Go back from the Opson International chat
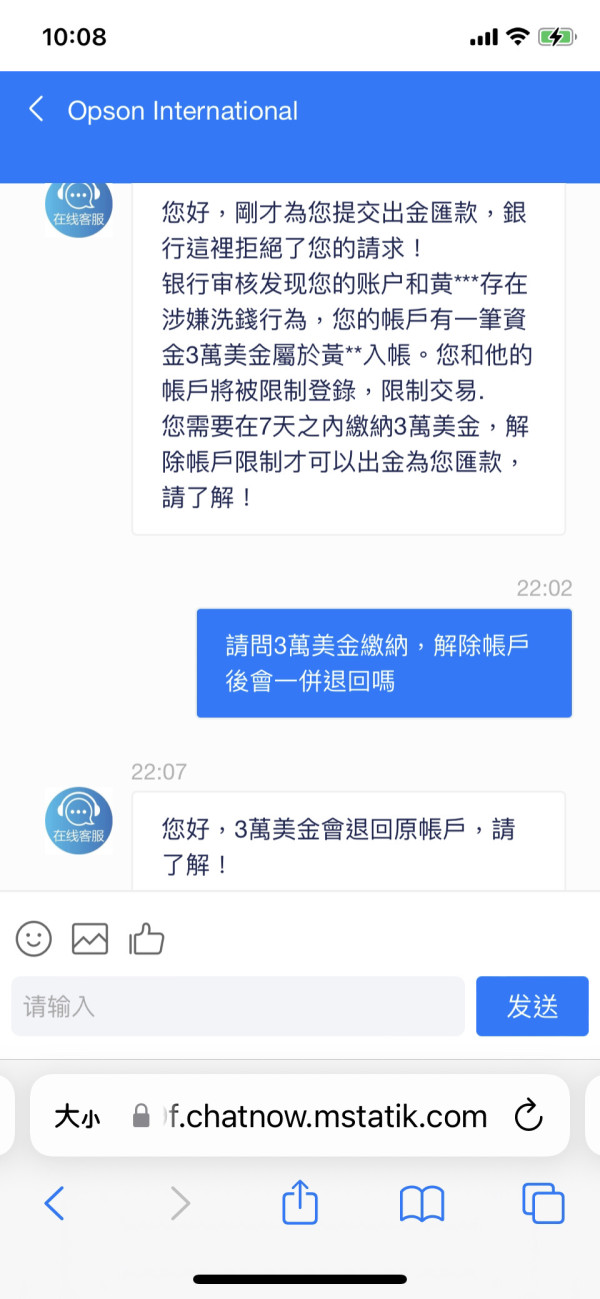 (37, 109)
